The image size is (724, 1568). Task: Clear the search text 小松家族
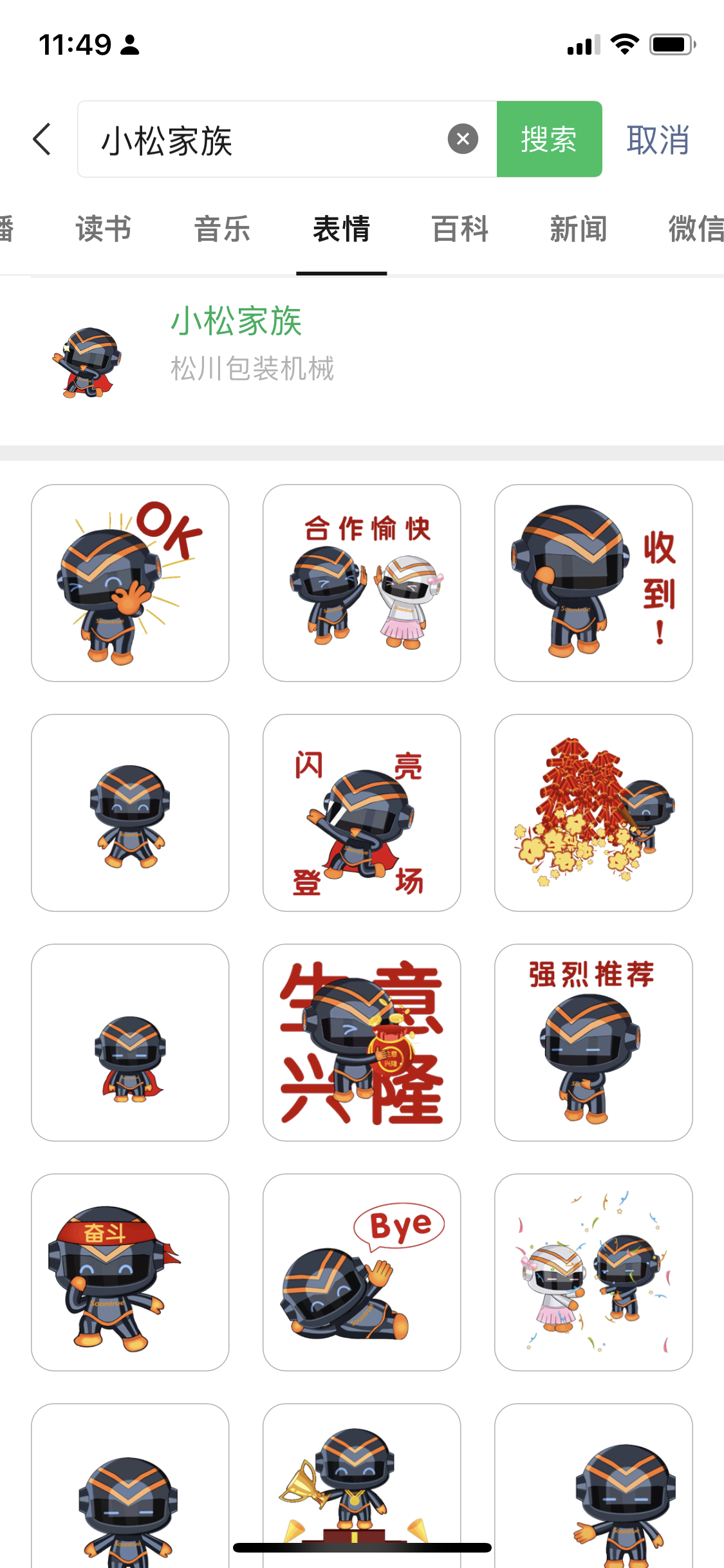coord(463,139)
